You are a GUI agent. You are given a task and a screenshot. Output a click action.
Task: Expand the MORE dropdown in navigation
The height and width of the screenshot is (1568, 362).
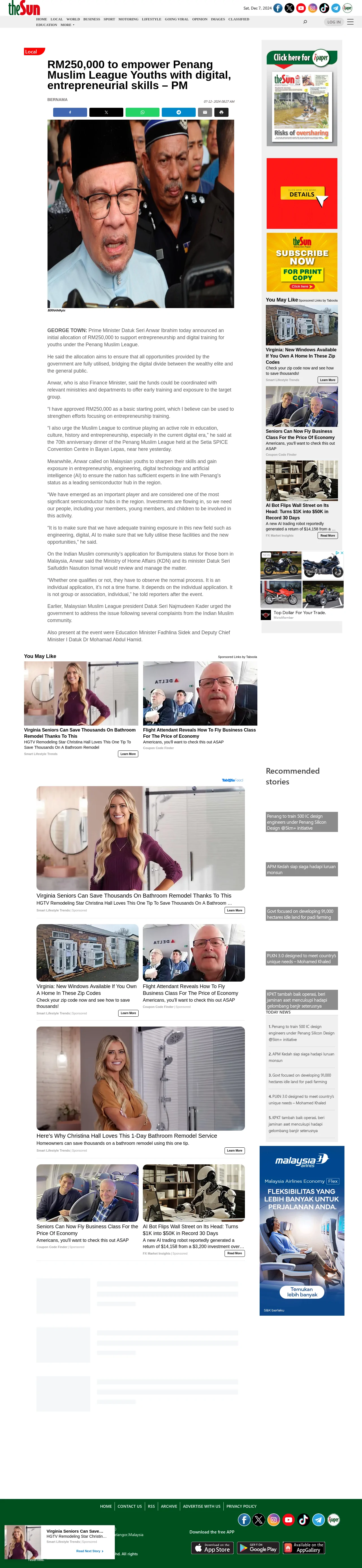click(x=67, y=25)
